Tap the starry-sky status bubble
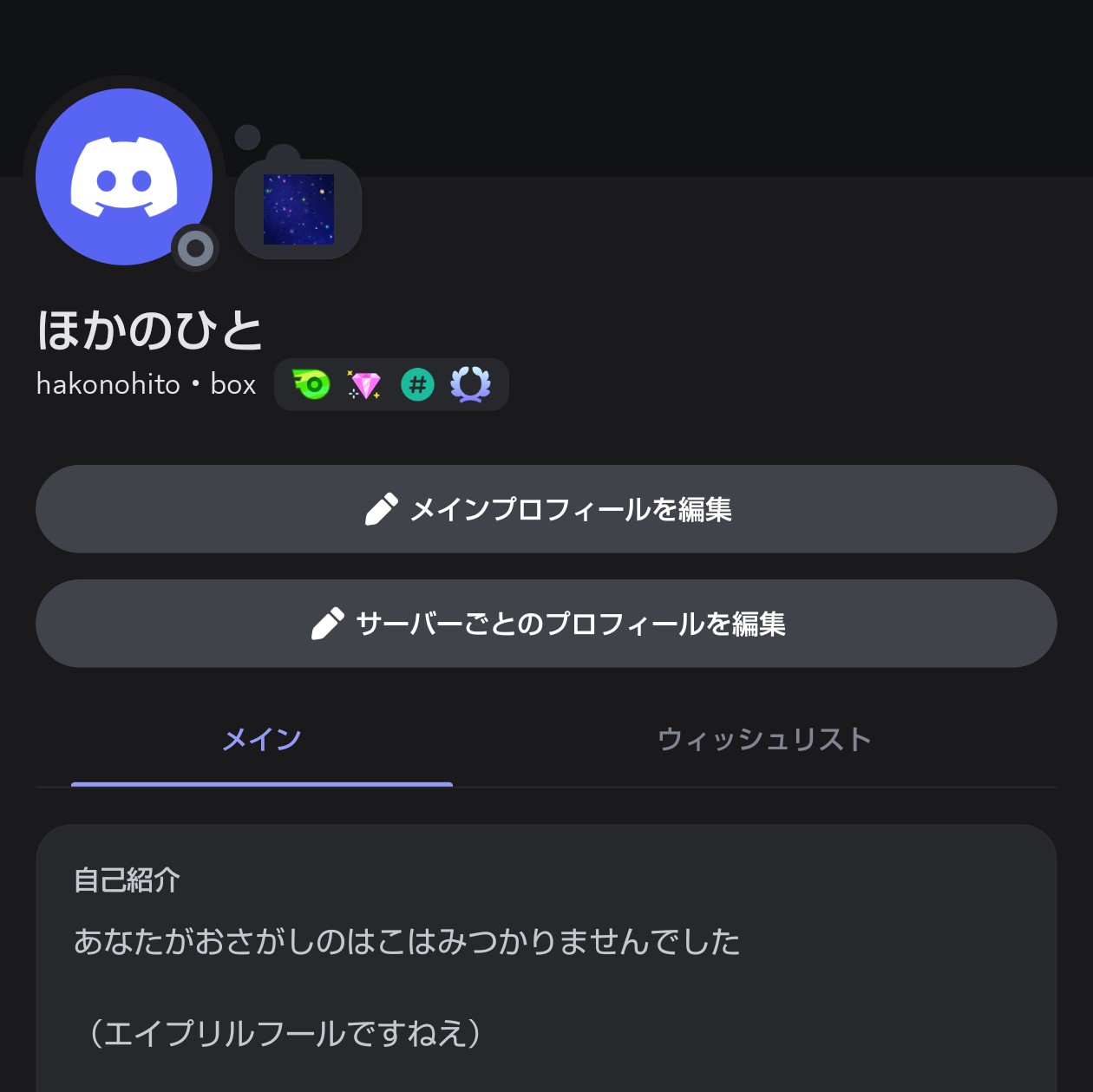Screen dimensions: 1093x1092 click(298, 209)
